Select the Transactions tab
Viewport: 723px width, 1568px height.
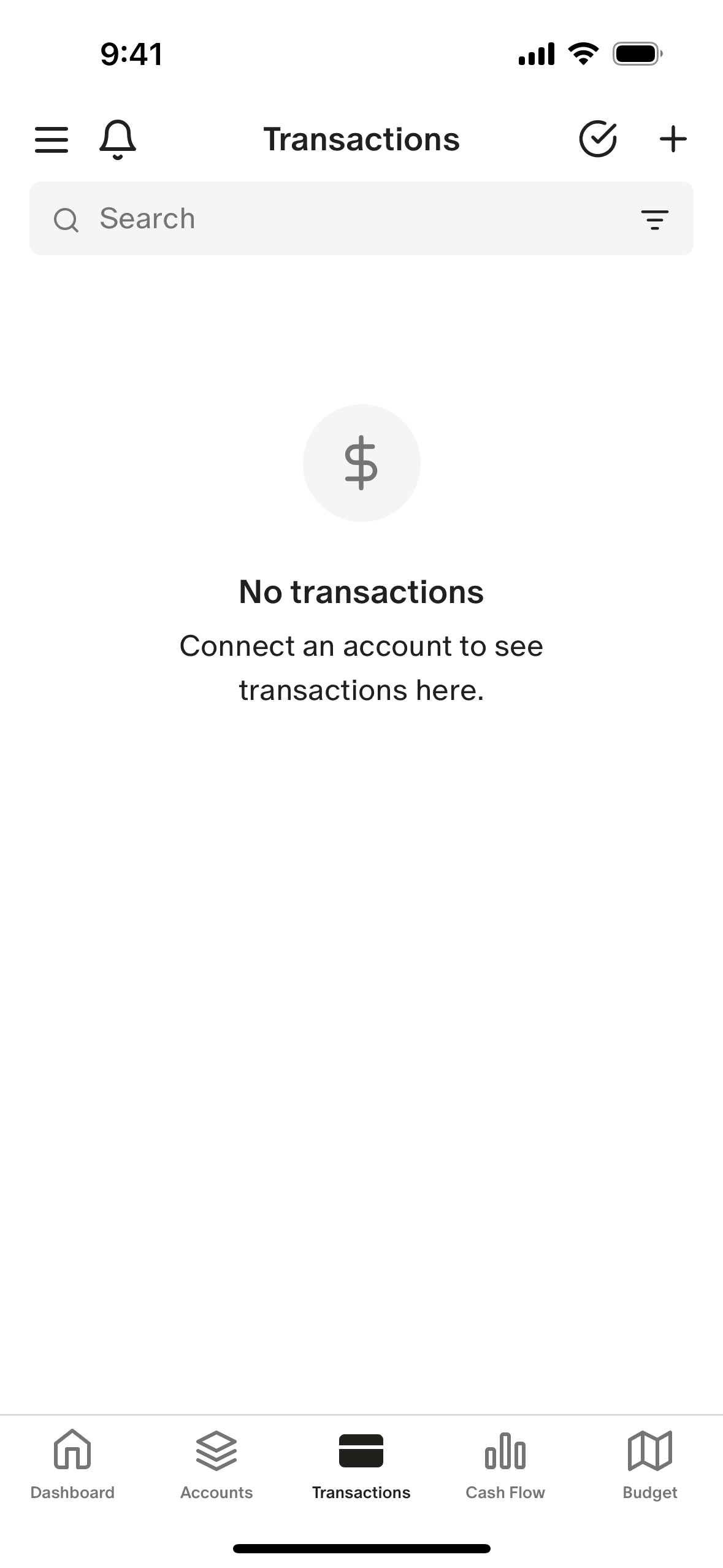[x=361, y=1464]
